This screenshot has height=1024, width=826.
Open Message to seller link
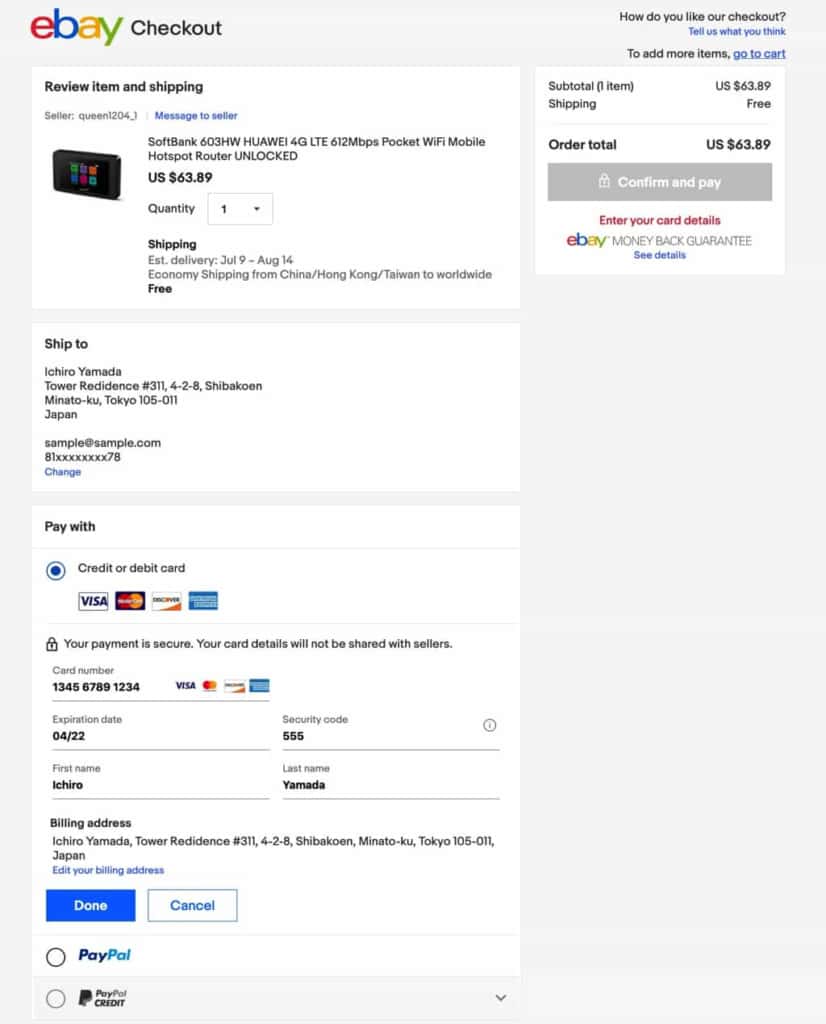tap(196, 116)
